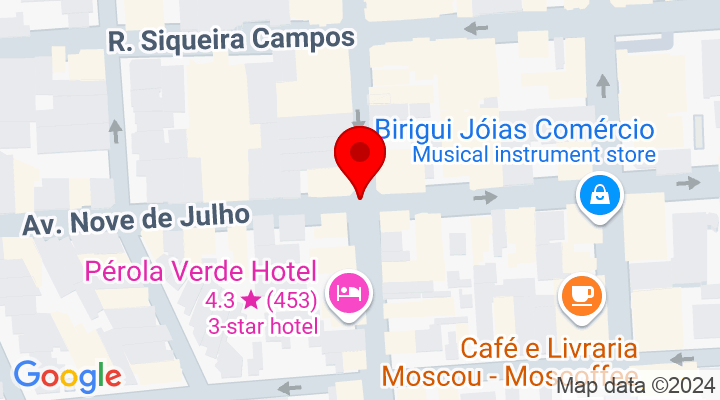Select the Birigui Jóias Comércio shopping marker
The width and height of the screenshot is (720, 400).
pyautogui.click(x=600, y=196)
